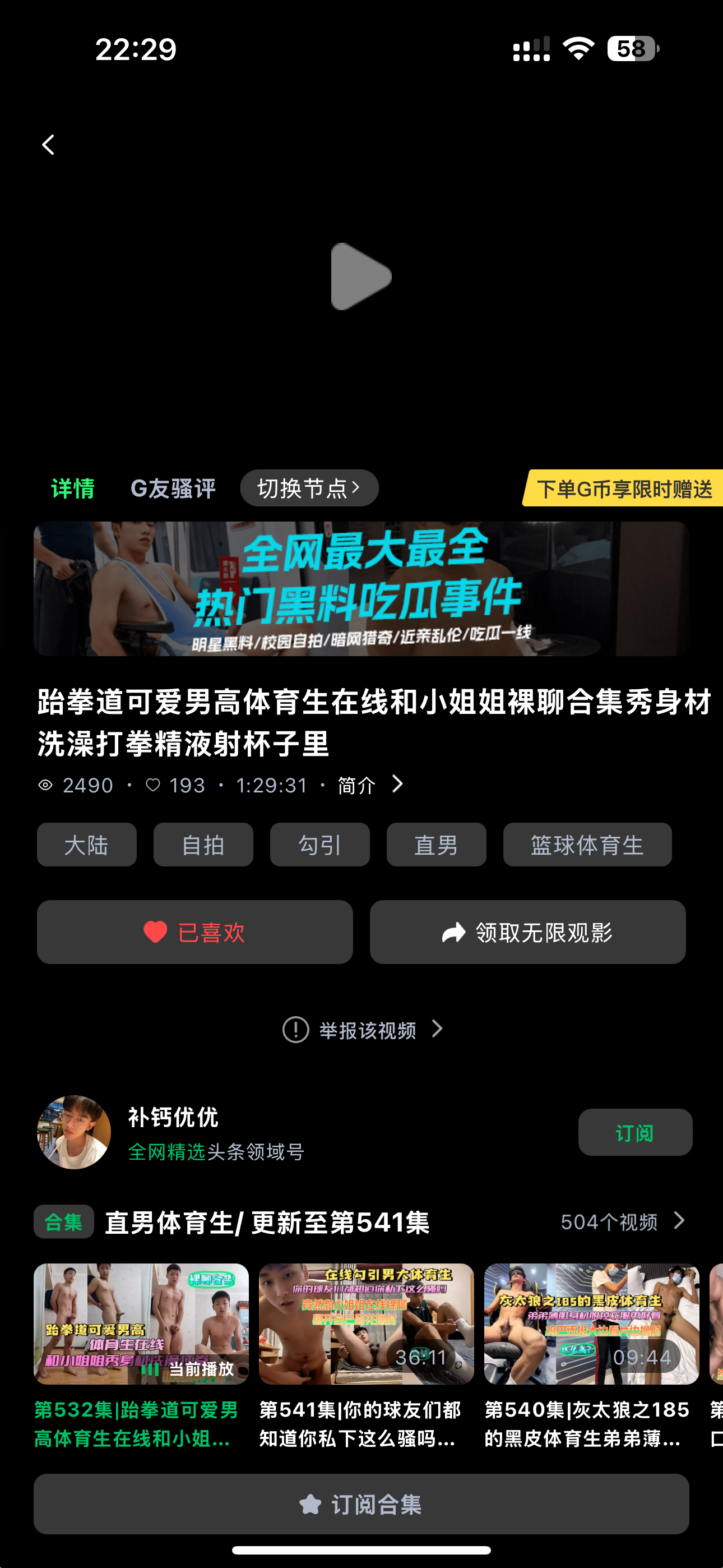Select the 直男 tag
Viewport: 723px width, 1568px height.
(437, 844)
